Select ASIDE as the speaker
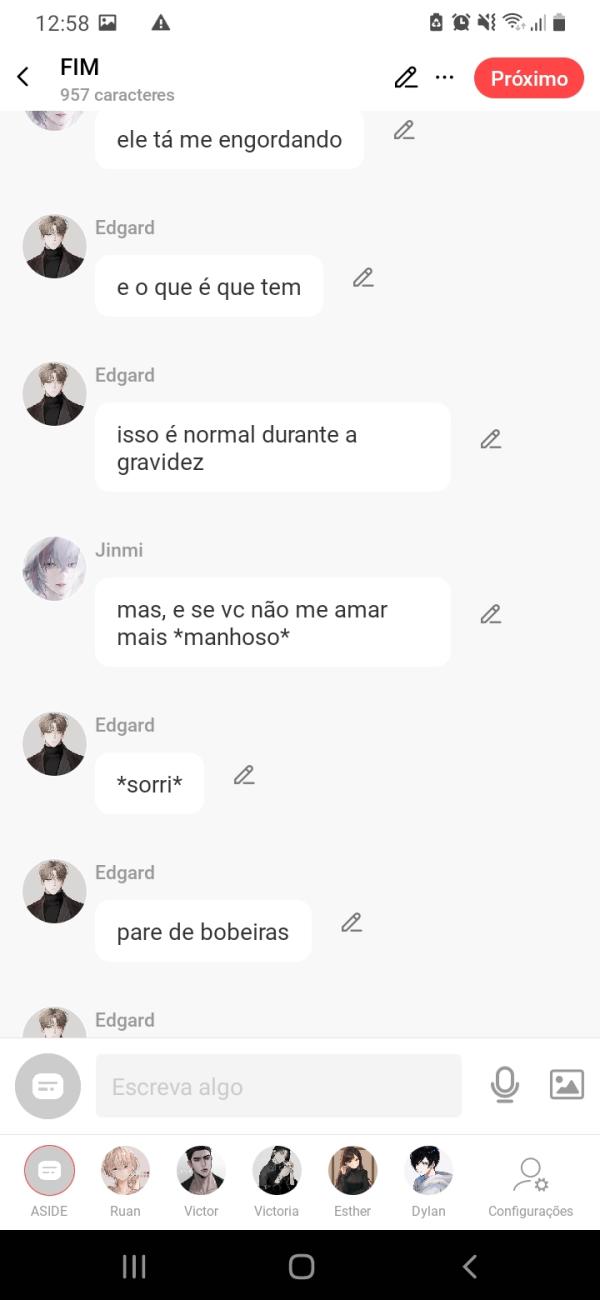 coord(49,1171)
